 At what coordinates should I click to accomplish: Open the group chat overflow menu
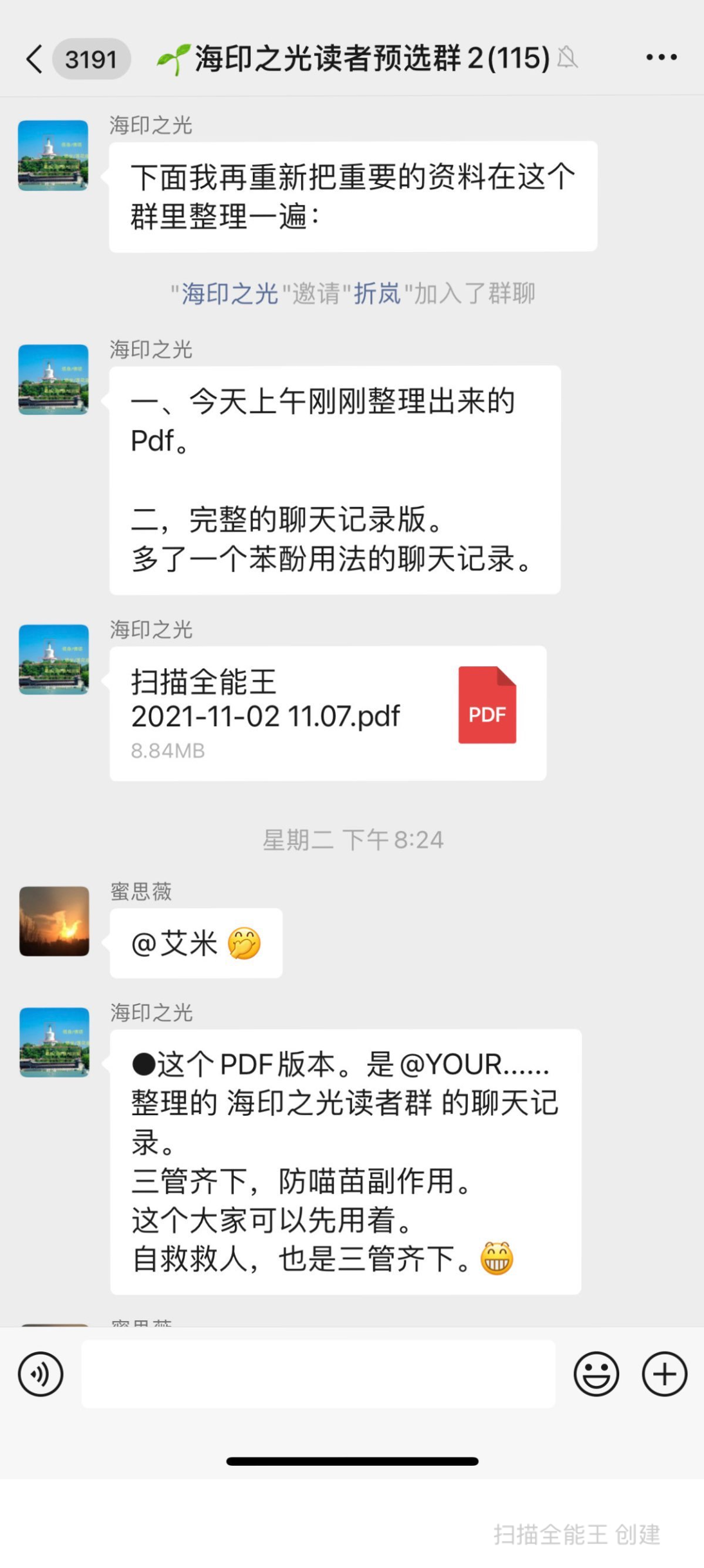click(661, 58)
